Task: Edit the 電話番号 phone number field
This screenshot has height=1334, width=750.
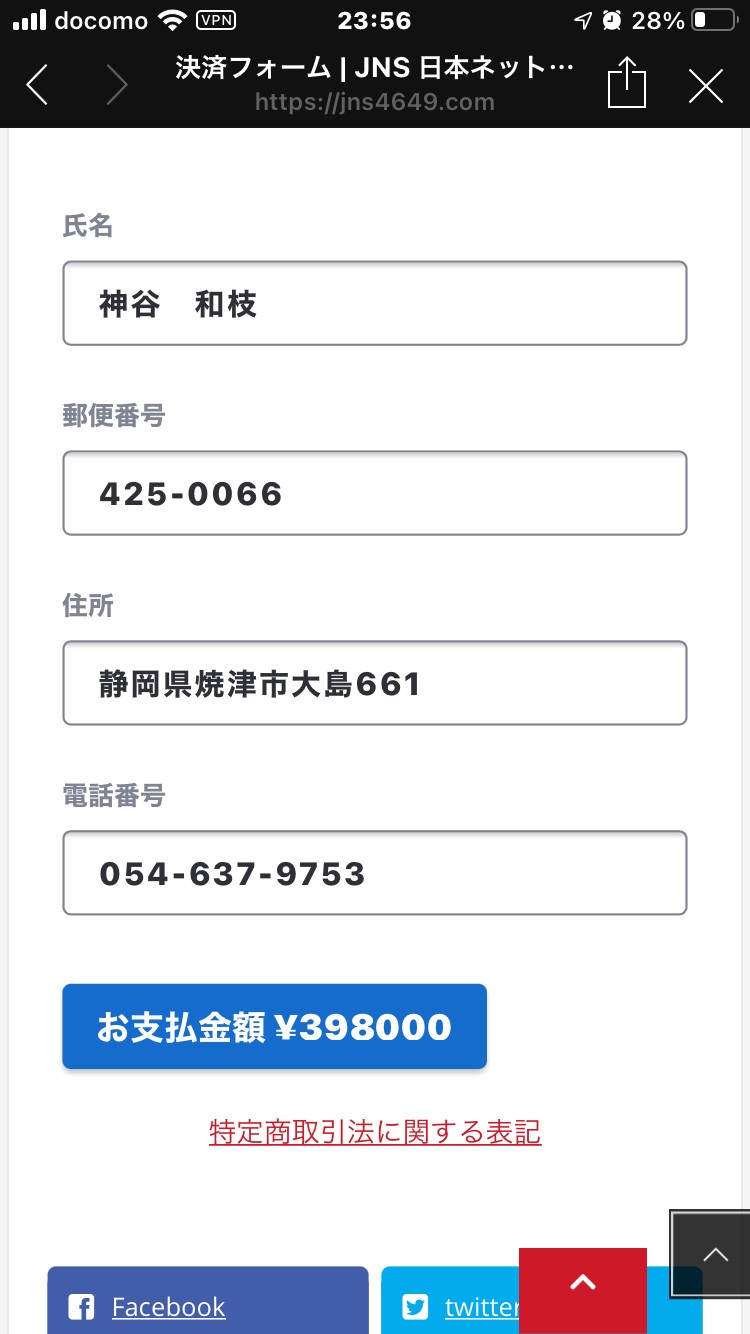Action: pyautogui.click(x=375, y=873)
